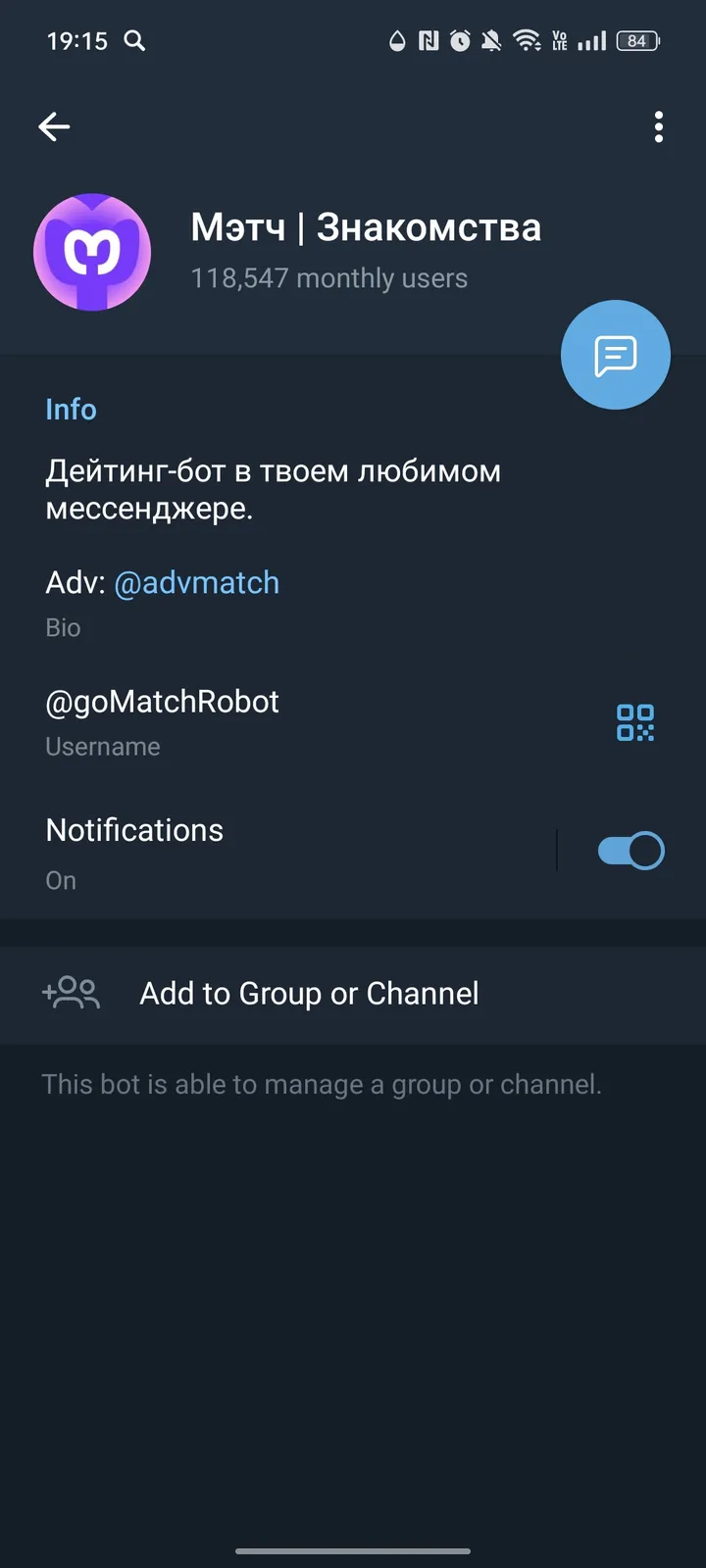Toggle Notifications off
This screenshot has width=706, height=1568.
click(630, 850)
